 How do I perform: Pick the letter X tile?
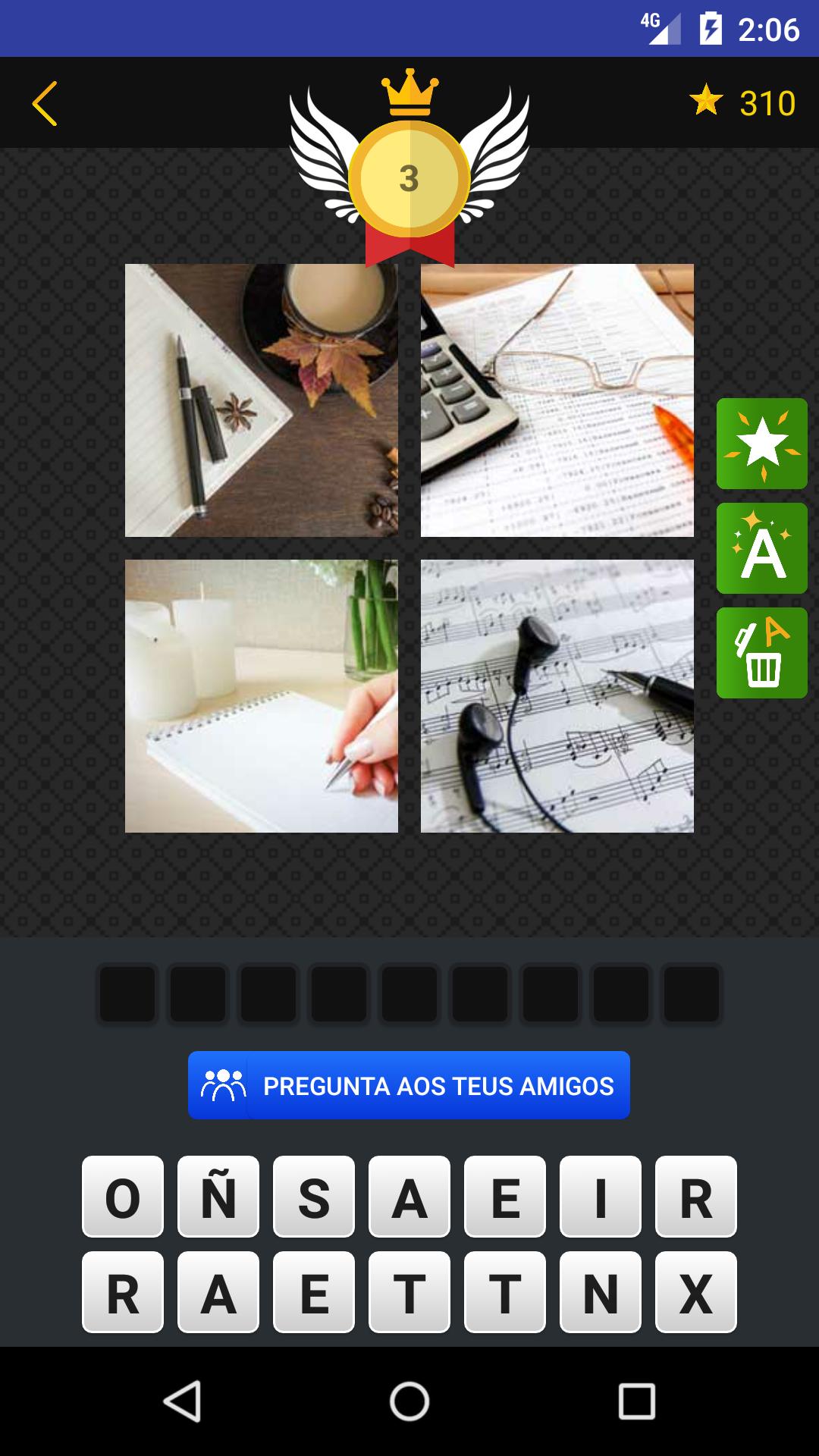696,1293
